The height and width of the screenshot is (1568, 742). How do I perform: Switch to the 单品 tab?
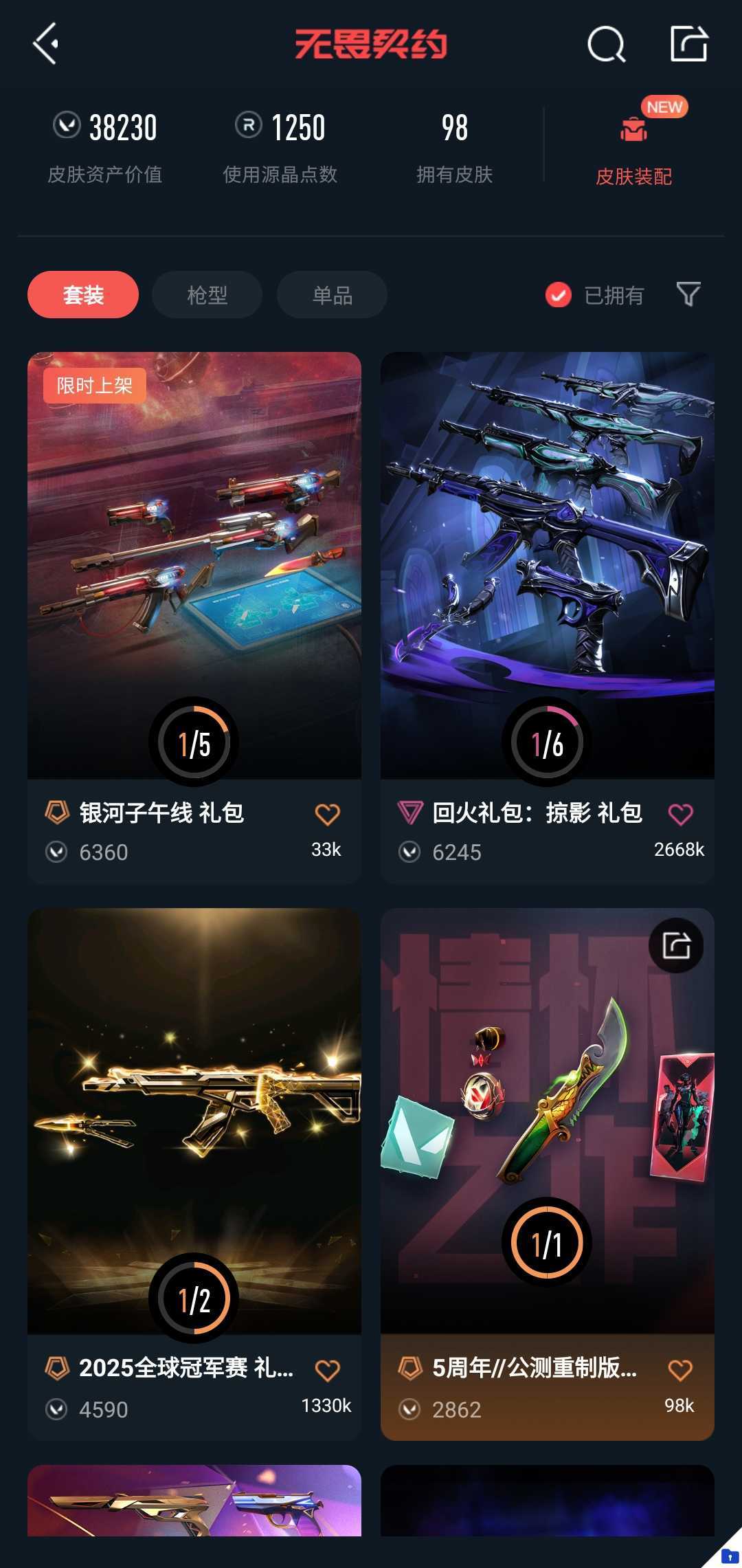tap(332, 295)
